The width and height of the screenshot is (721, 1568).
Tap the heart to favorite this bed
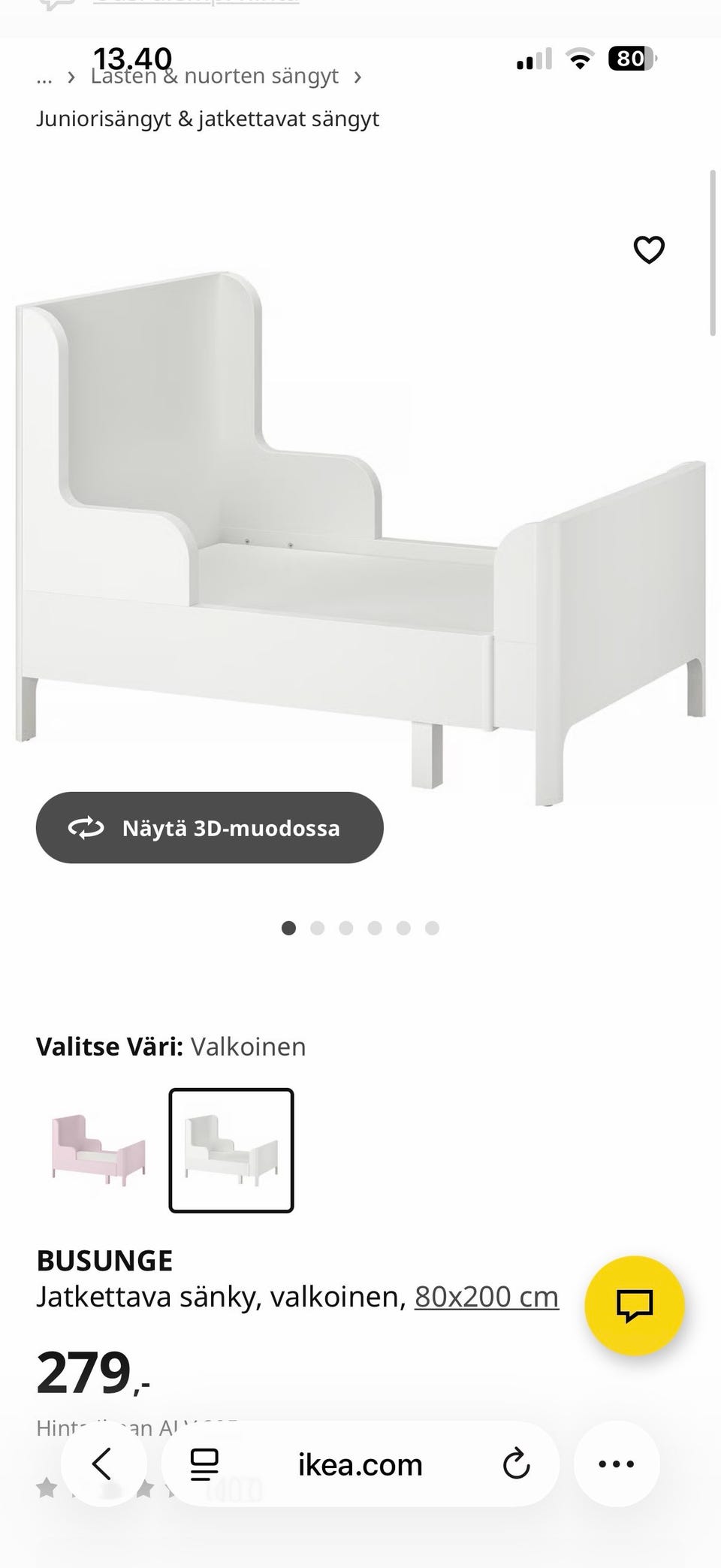pos(648,252)
